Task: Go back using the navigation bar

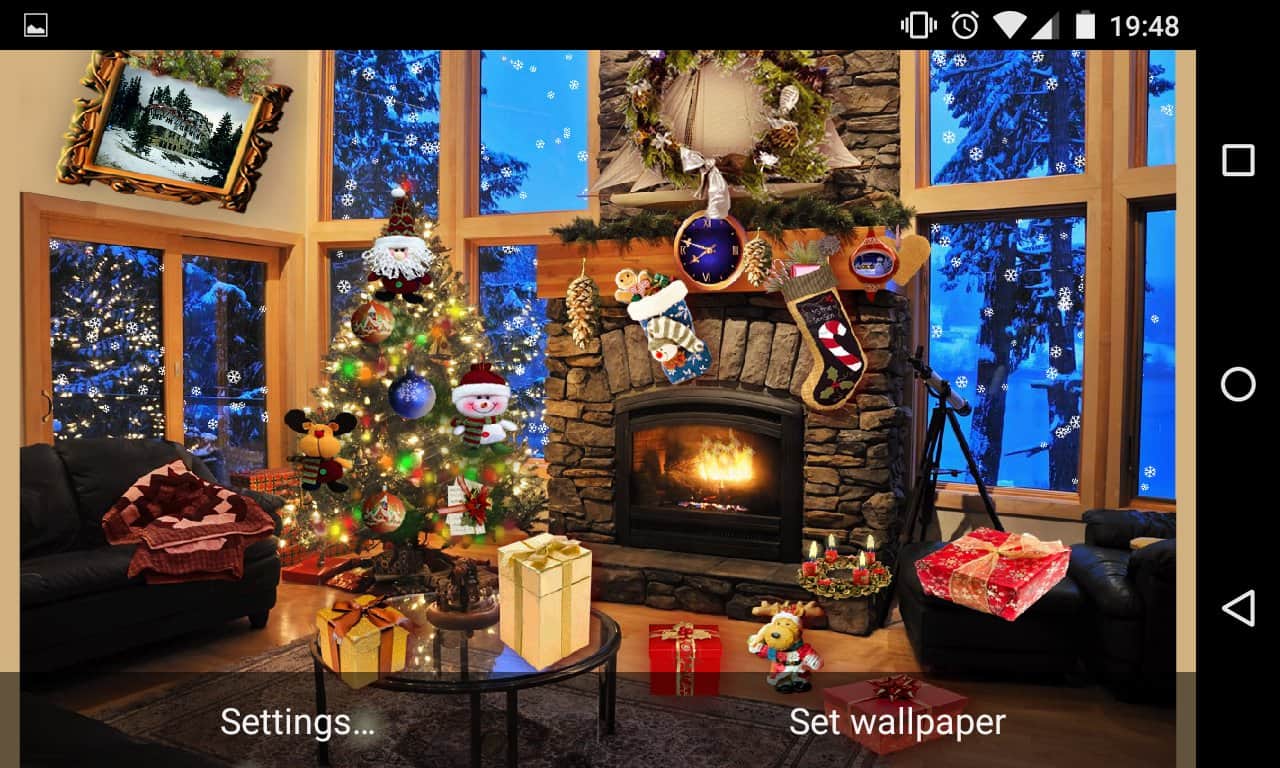Action: point(1238,608)
